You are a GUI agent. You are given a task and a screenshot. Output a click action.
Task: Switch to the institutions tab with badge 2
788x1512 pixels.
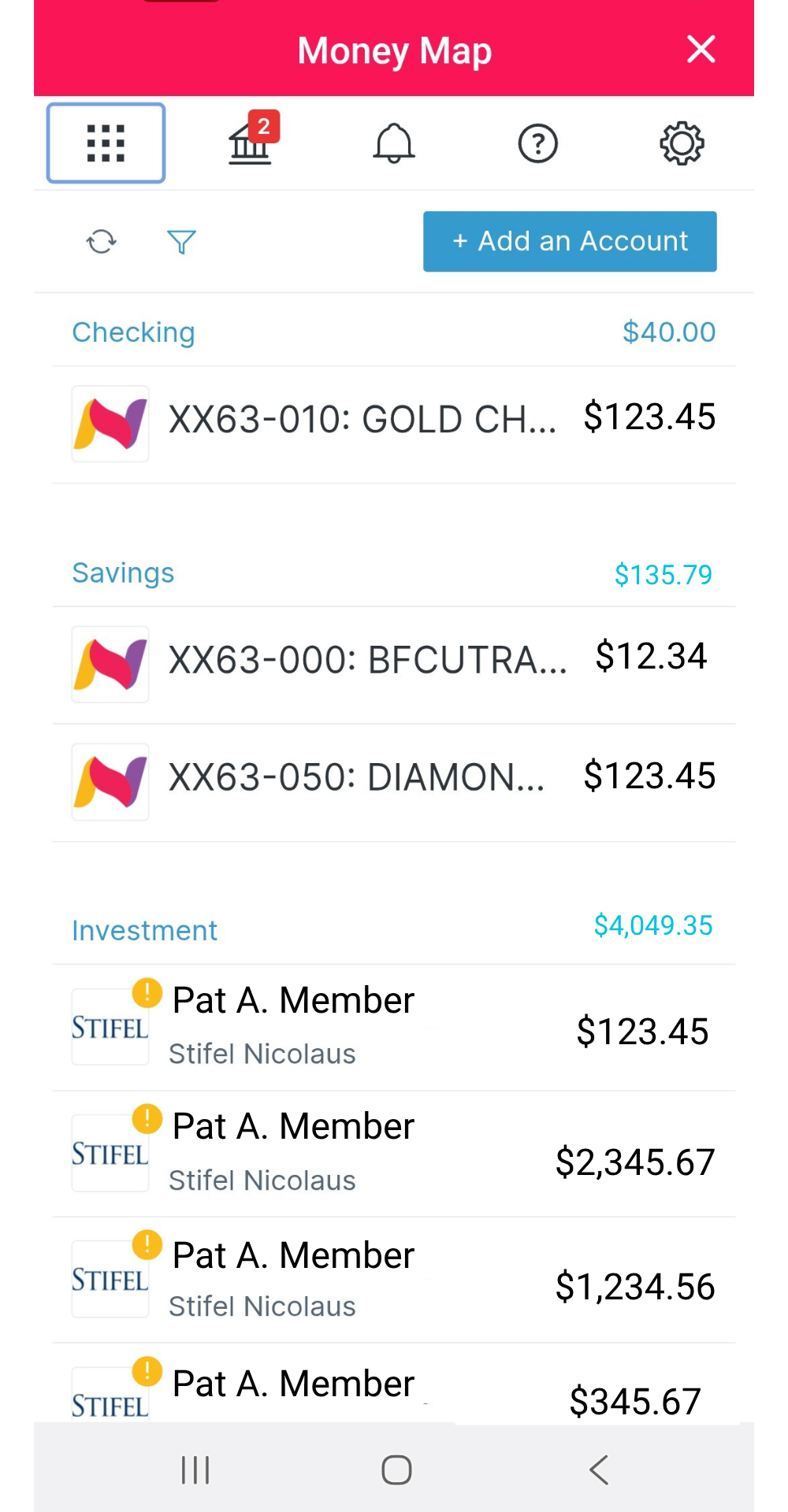pos(251,145)
